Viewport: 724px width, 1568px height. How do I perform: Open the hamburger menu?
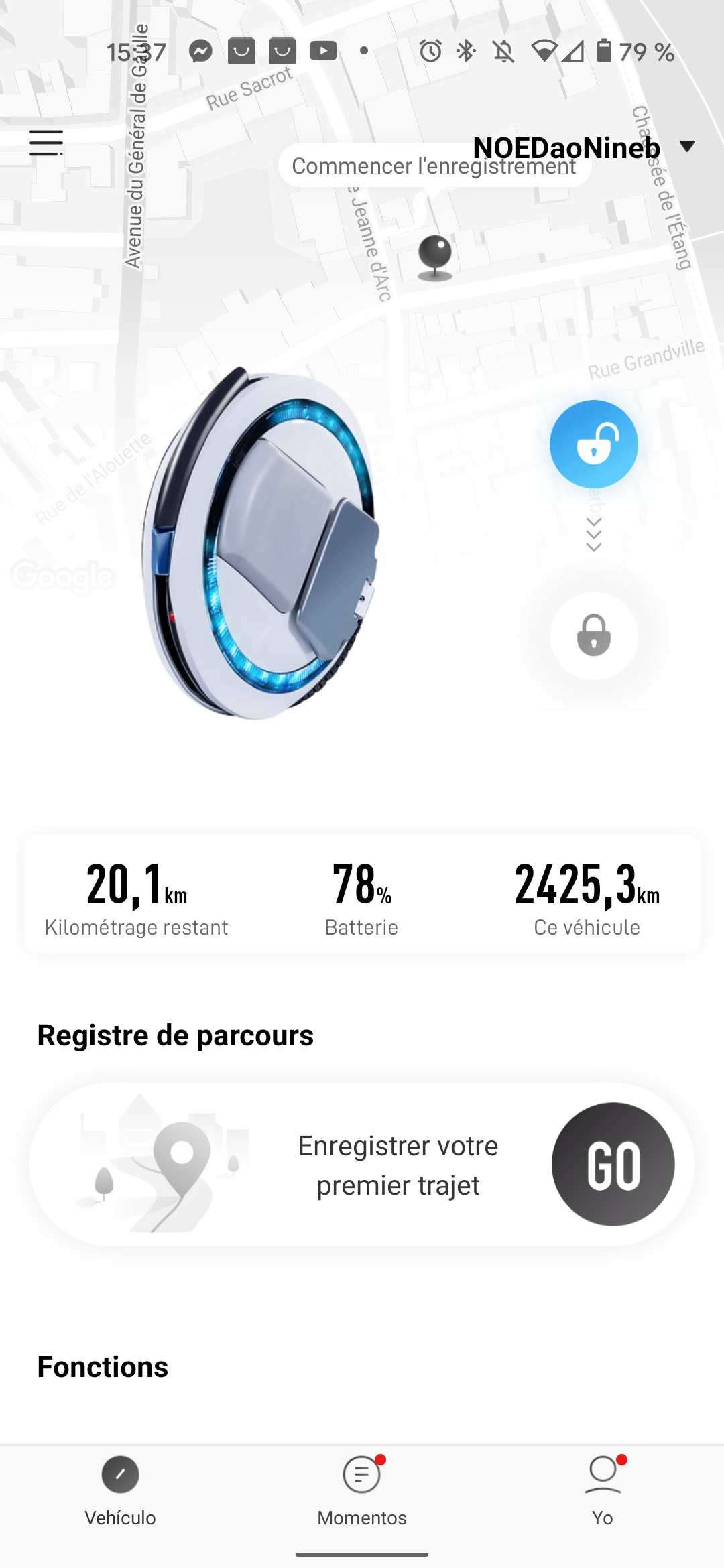click(x=46, y=143)
